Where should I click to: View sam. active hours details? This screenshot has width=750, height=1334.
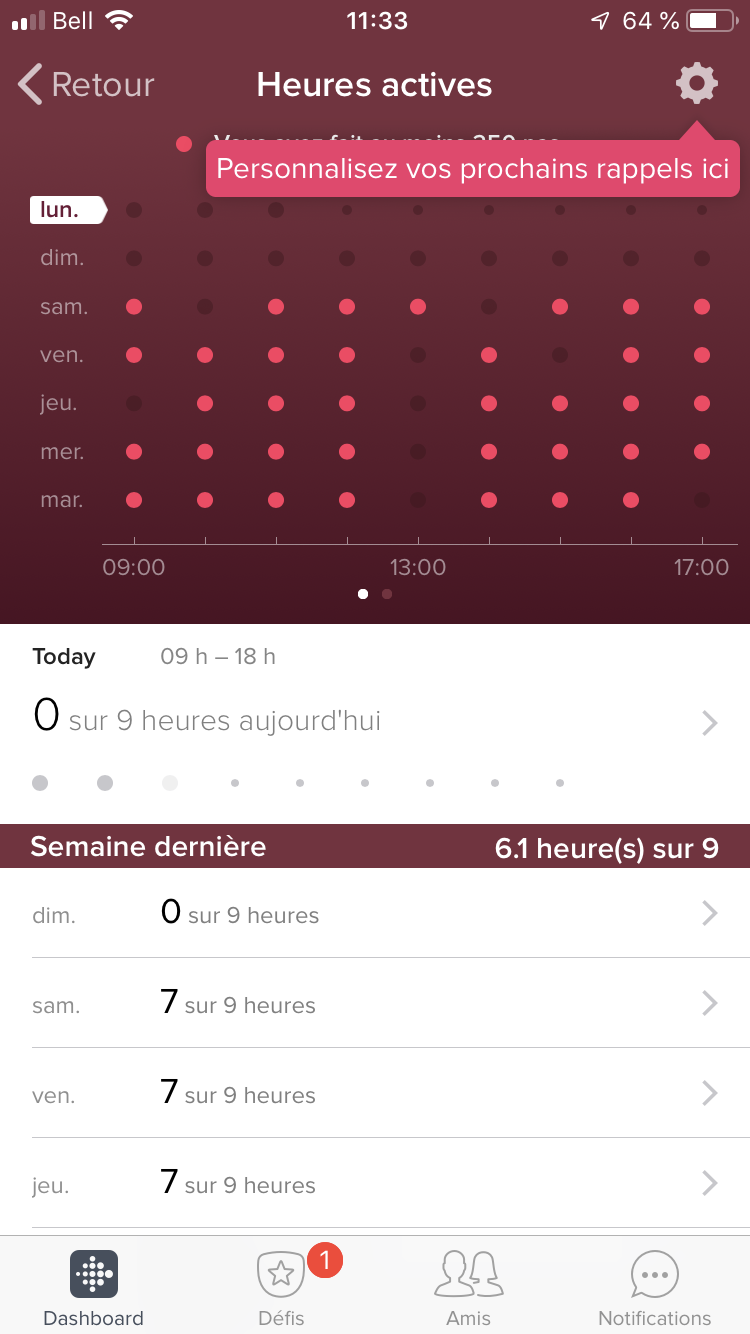point(375,1004)
